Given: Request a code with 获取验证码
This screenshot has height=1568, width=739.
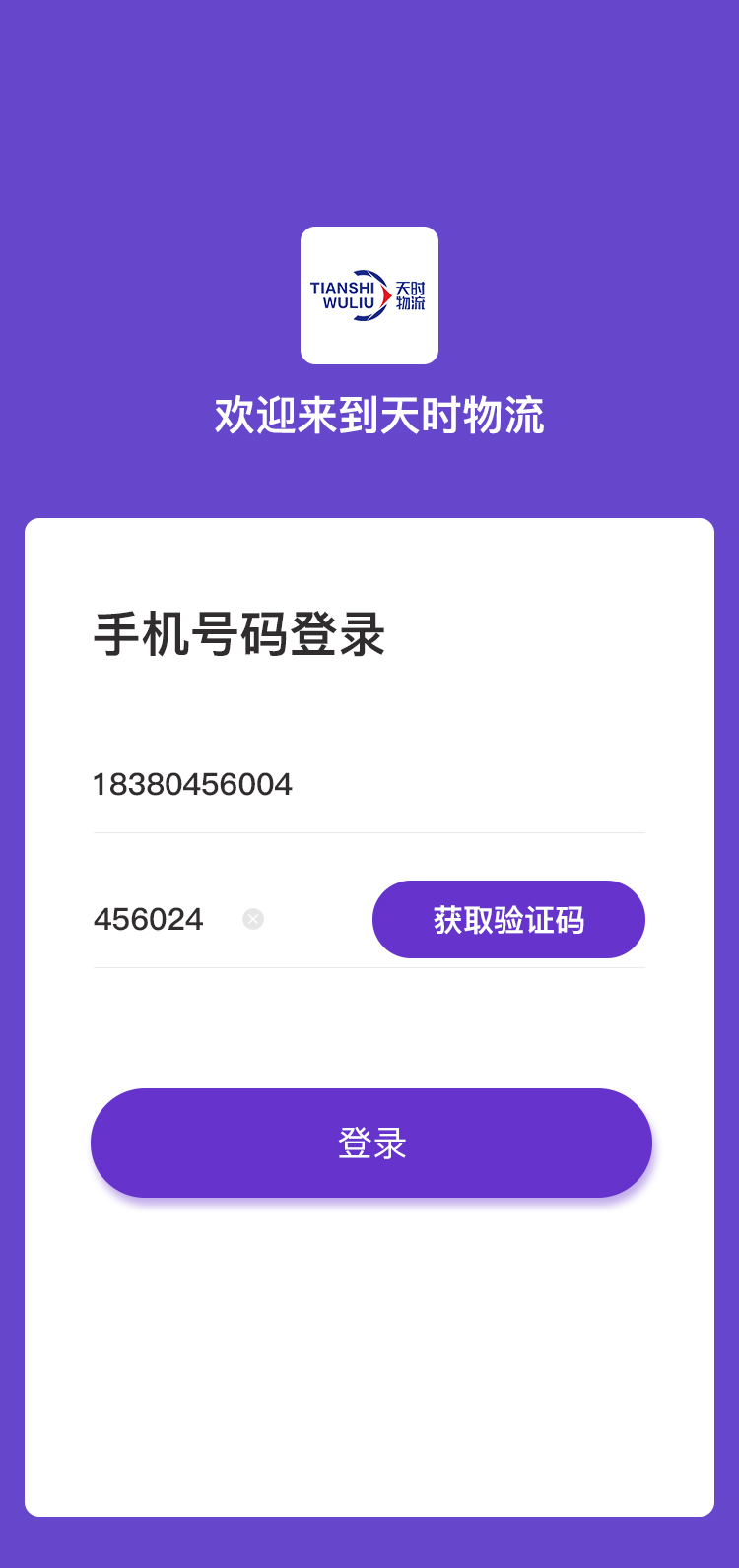Looking at the screenshot, I should 508,920.
